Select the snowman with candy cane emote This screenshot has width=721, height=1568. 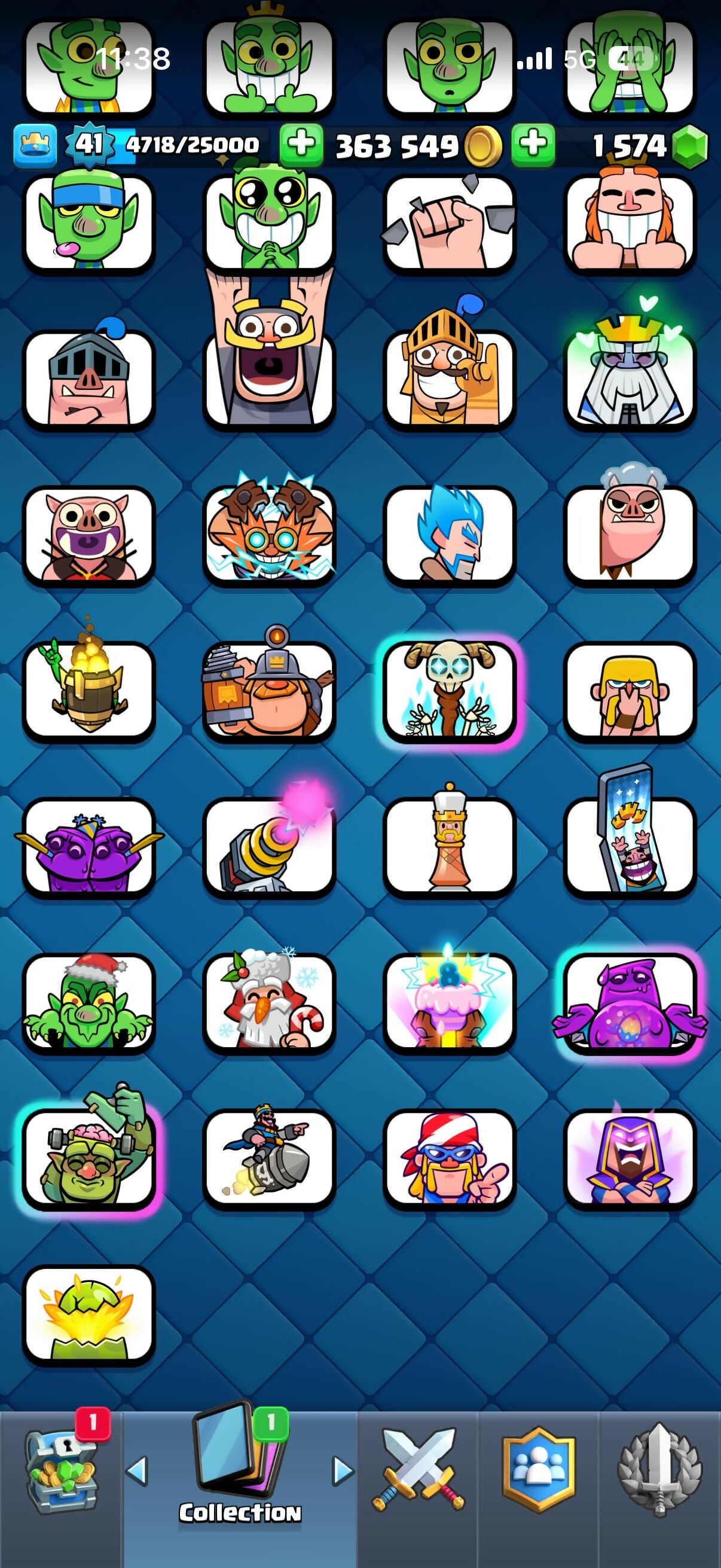point(269,1002)
